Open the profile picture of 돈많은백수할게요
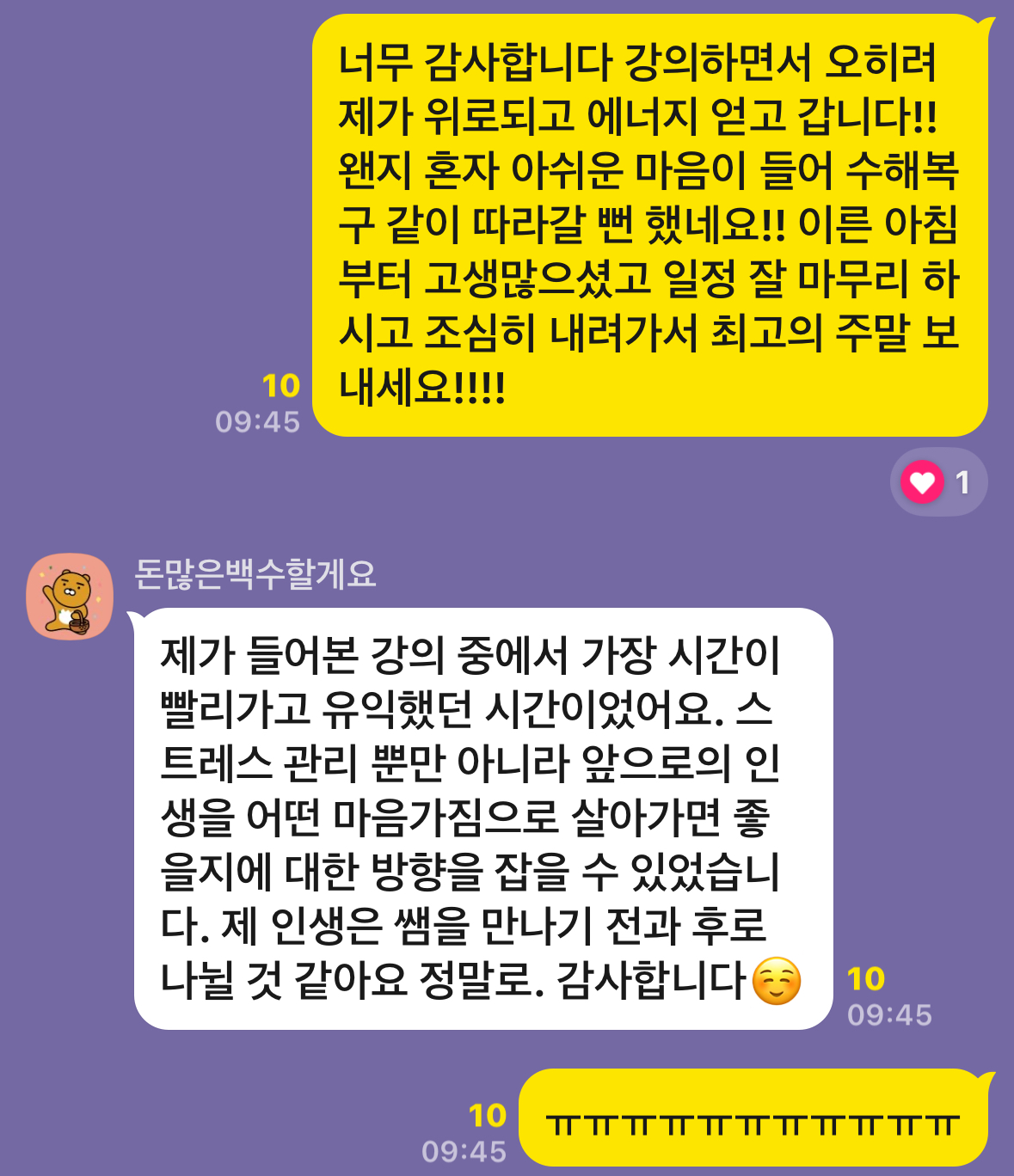This screenshot has width=1014, height=1176. click(x=70, y=597)
